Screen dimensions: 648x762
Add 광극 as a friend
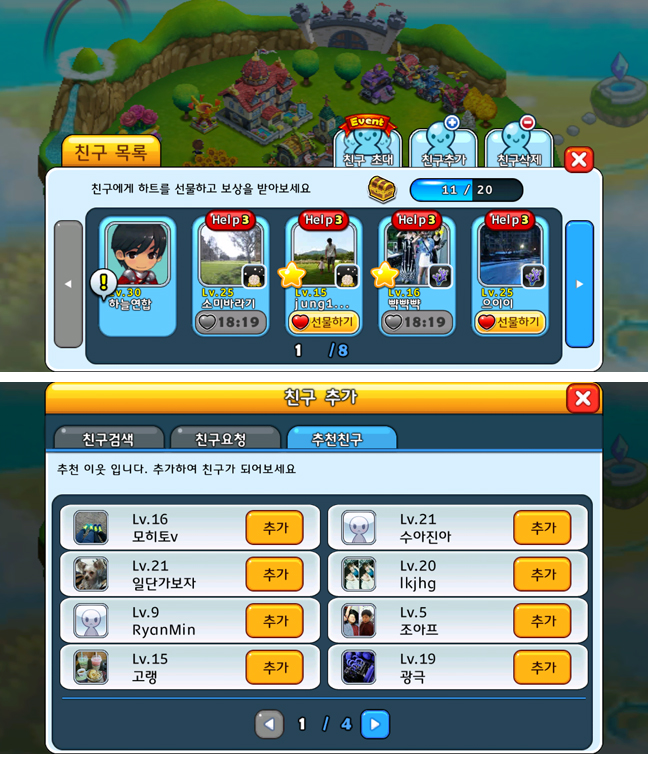pos(542,667)
